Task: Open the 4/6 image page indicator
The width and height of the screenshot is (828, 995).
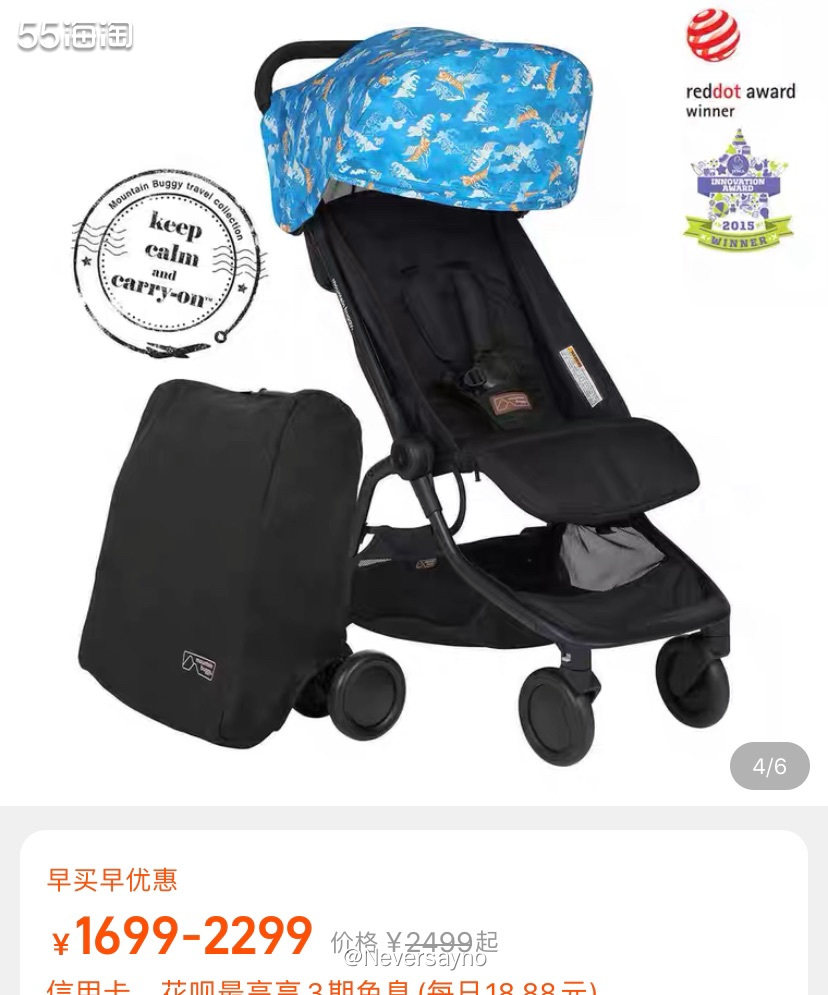Action: point(769,766)
